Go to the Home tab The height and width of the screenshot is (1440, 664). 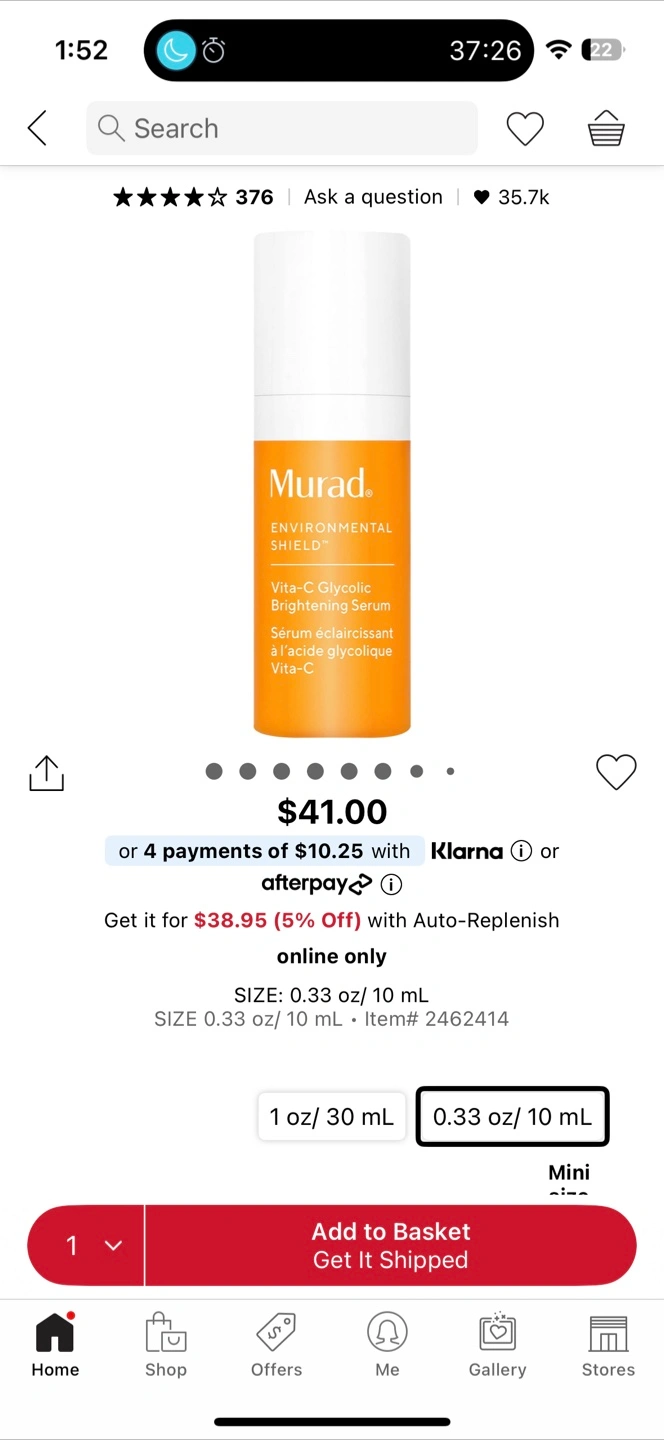point(55,1346)
